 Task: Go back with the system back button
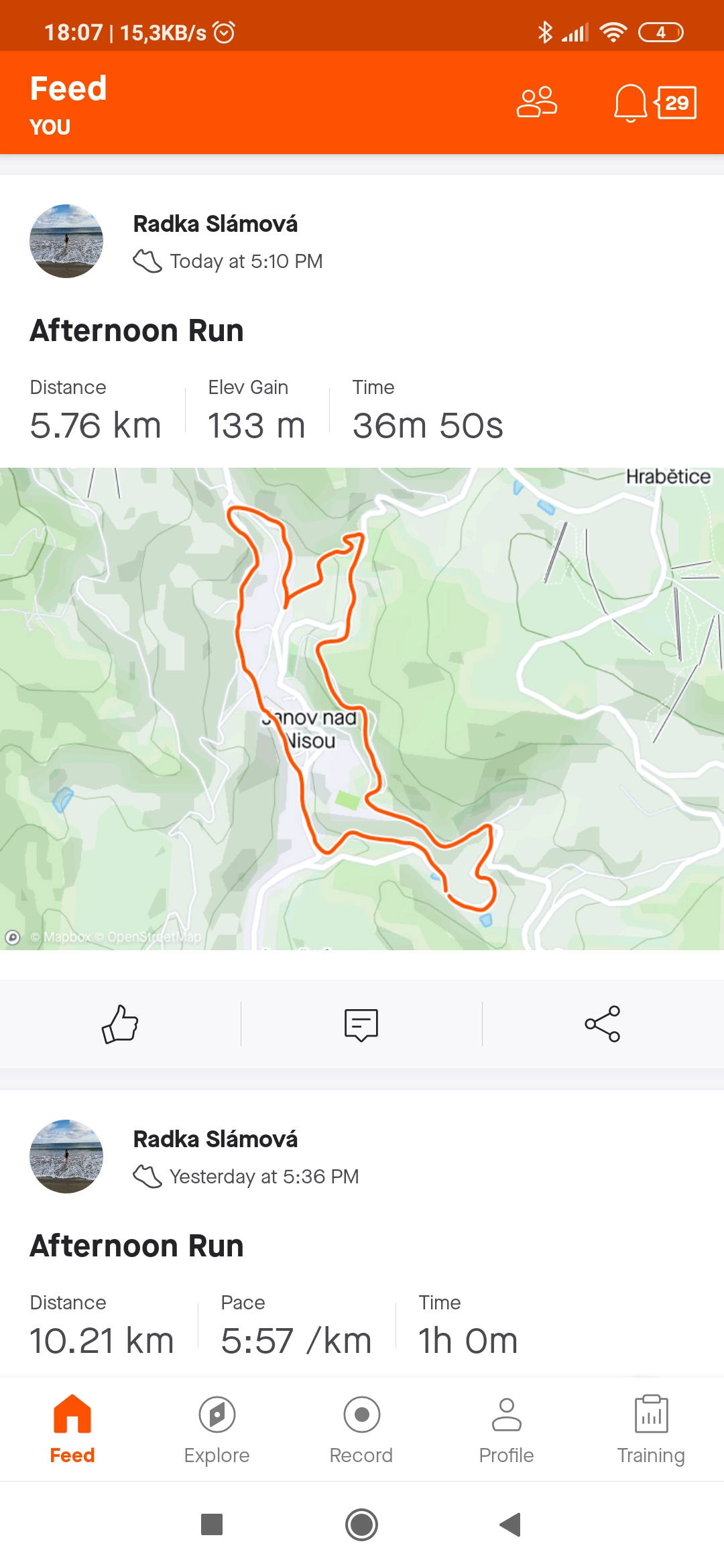pos(510,1524)
